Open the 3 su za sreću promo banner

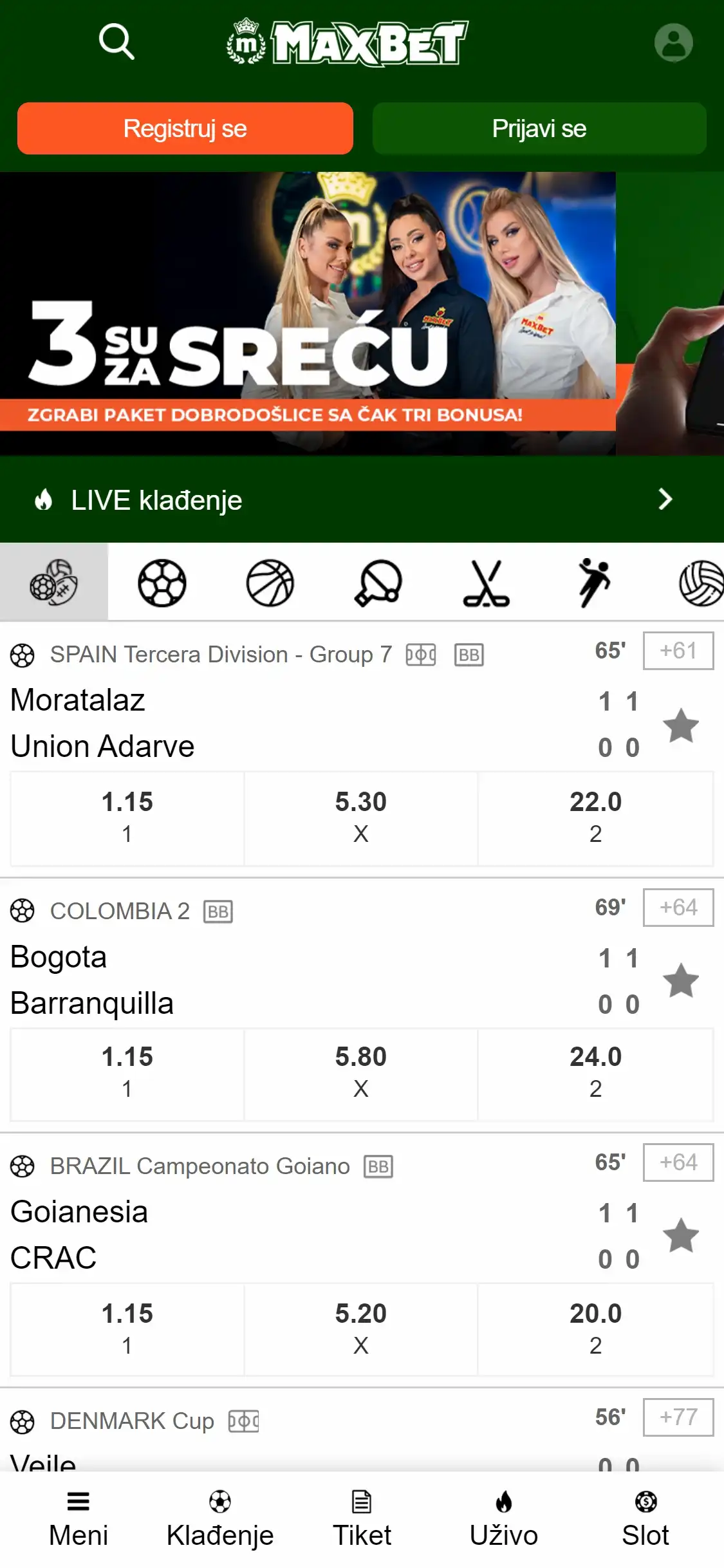pyautogui.click(x=309, y=313)
